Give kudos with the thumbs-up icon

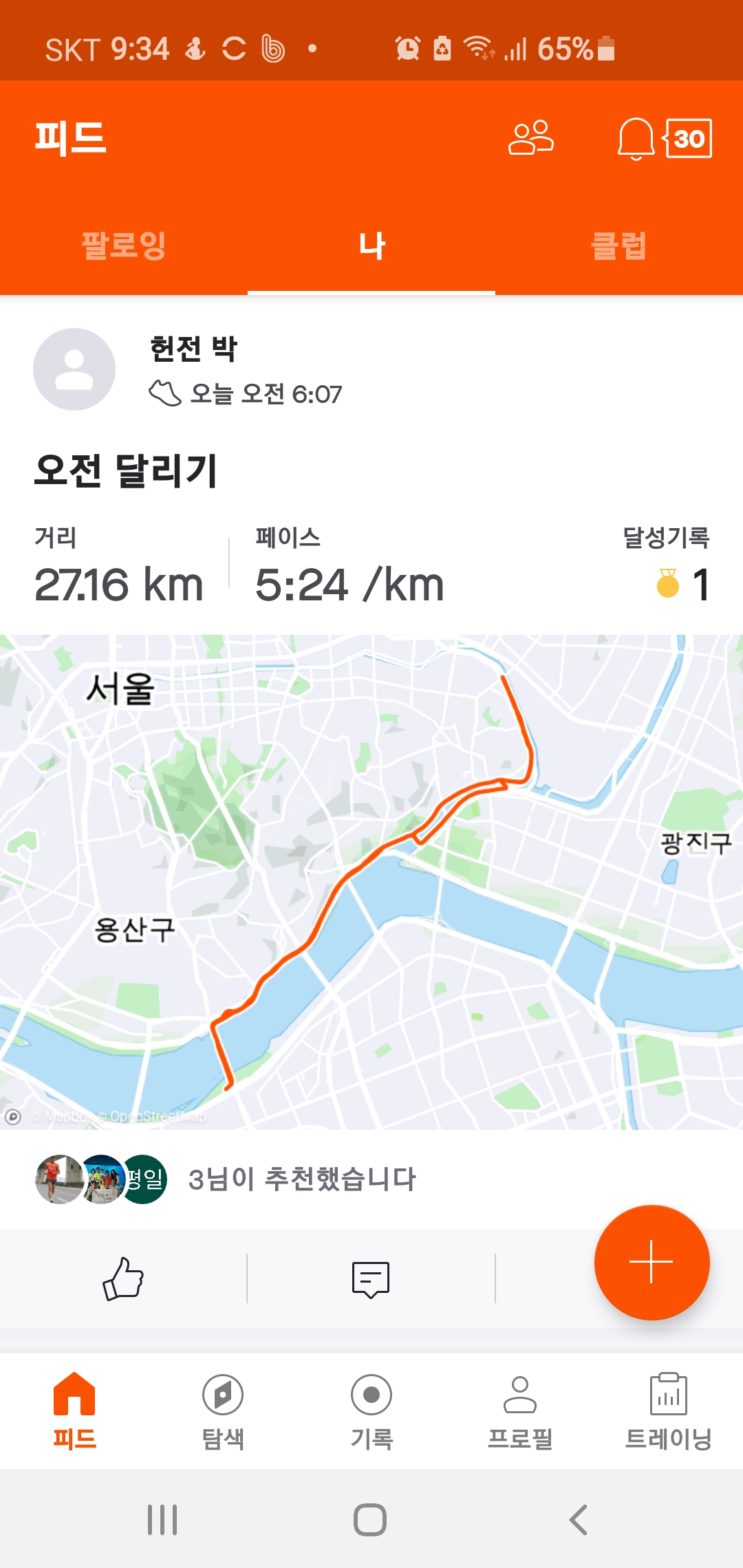tap(123, 1278)
